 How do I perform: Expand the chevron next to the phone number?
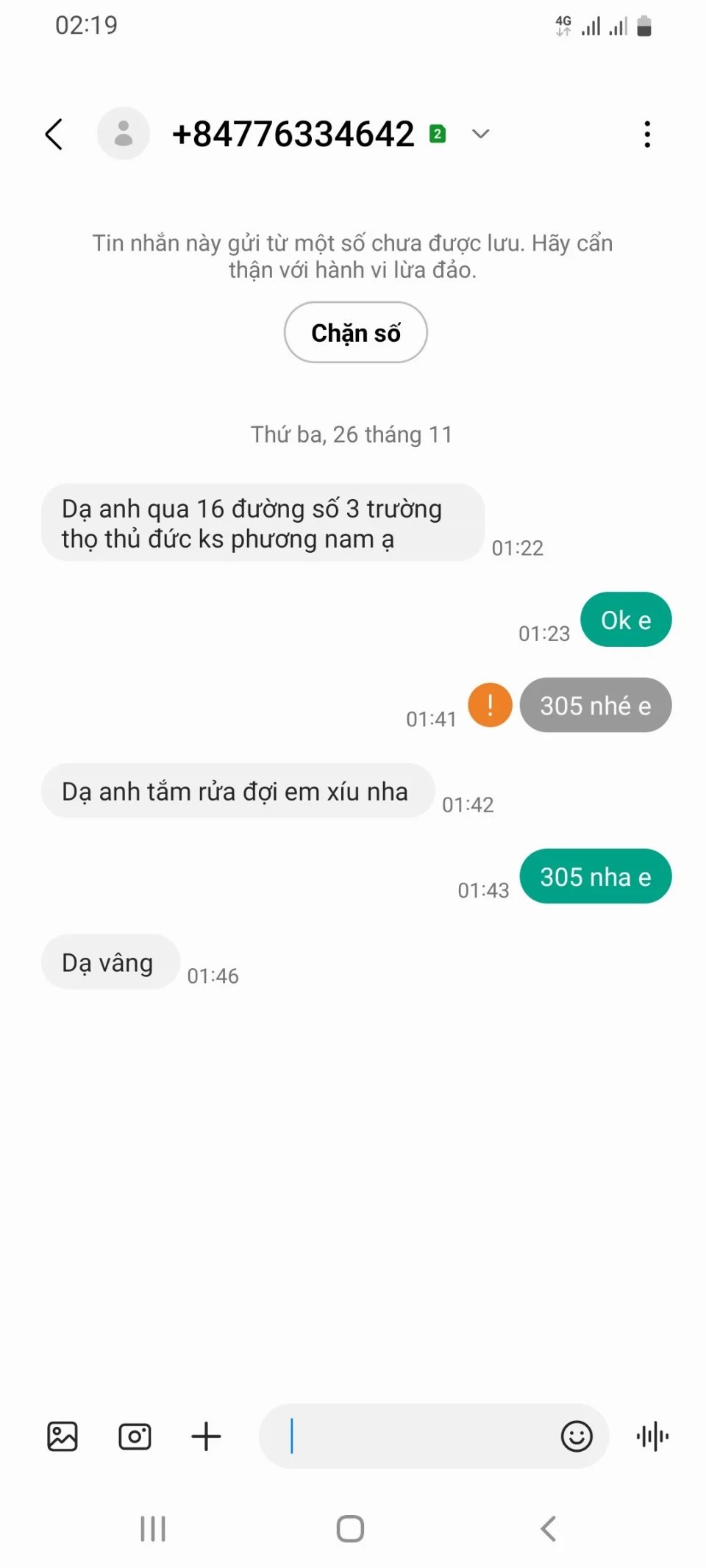pos(480,134)
